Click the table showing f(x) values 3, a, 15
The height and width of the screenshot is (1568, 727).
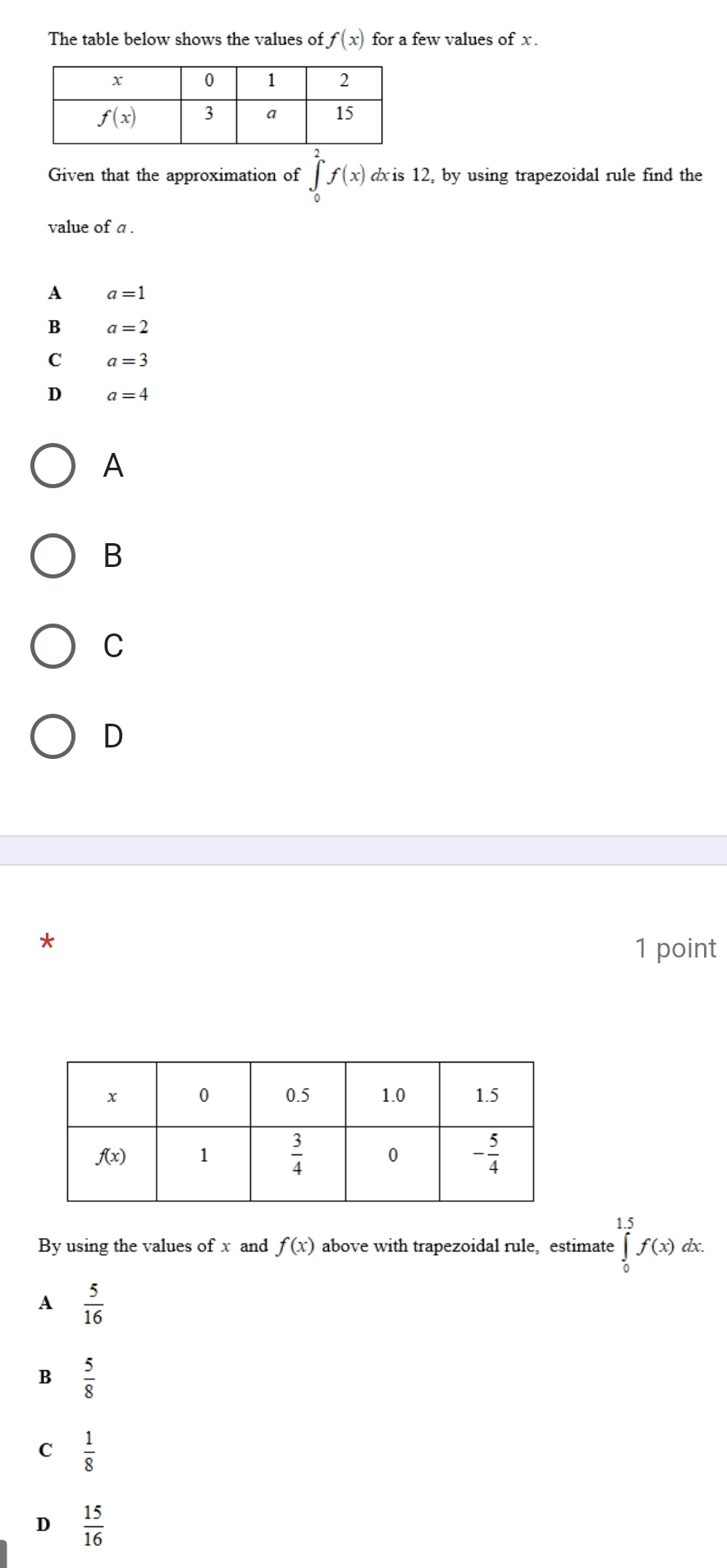coord(218,100)
